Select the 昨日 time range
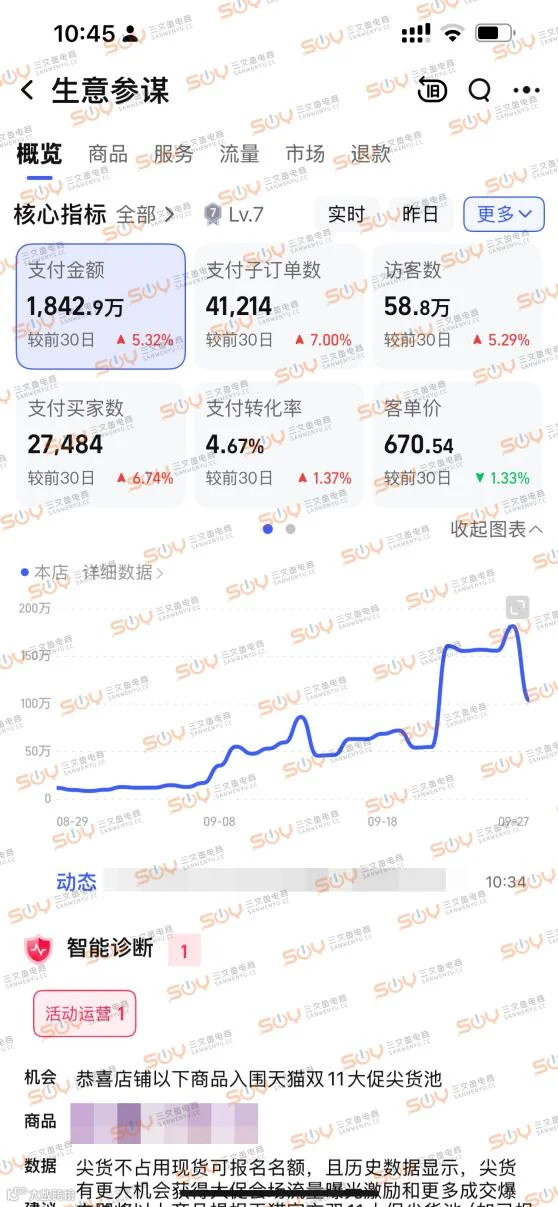 [x=420, y=214]
